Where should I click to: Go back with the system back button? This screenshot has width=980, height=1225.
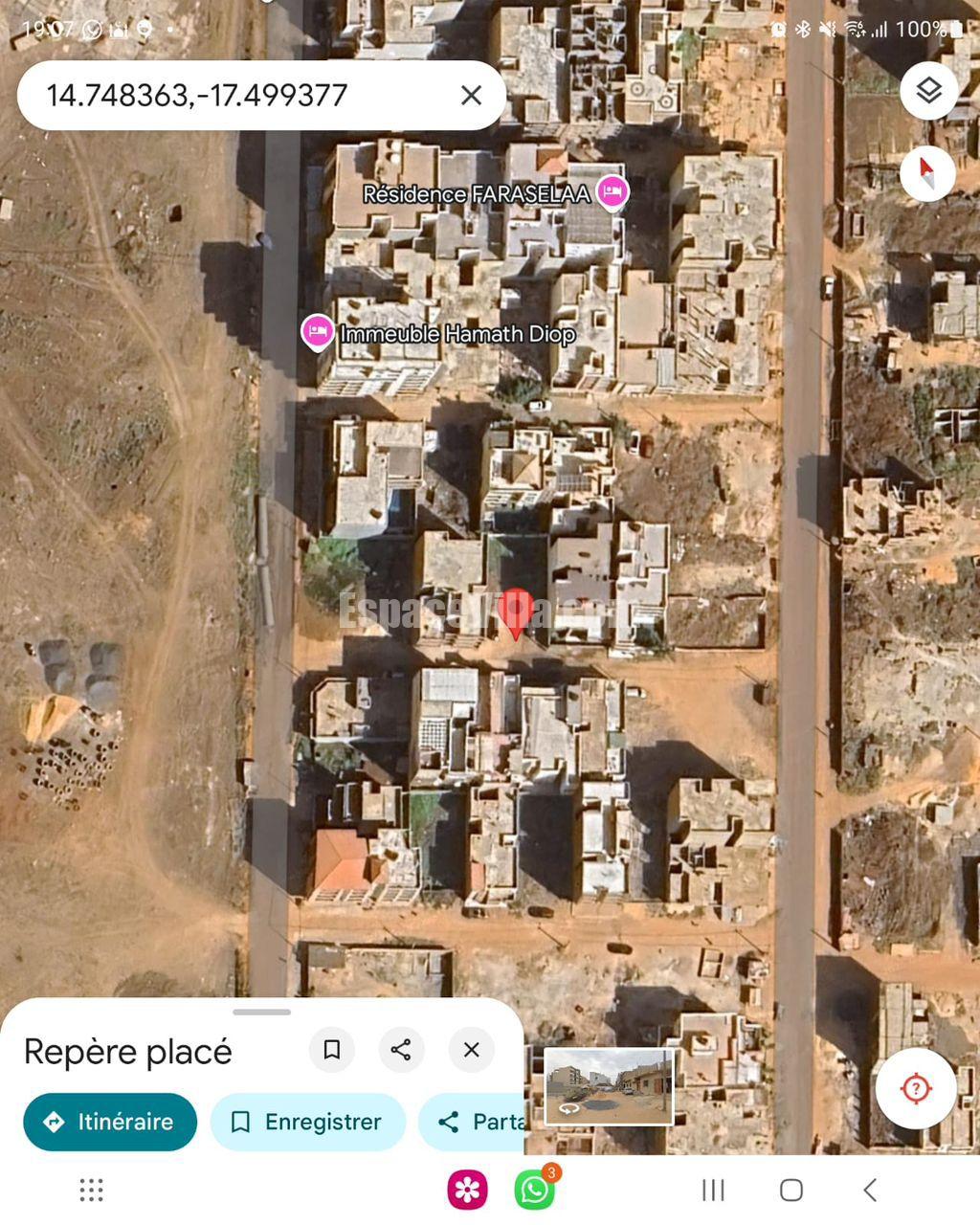(870, 1190)
